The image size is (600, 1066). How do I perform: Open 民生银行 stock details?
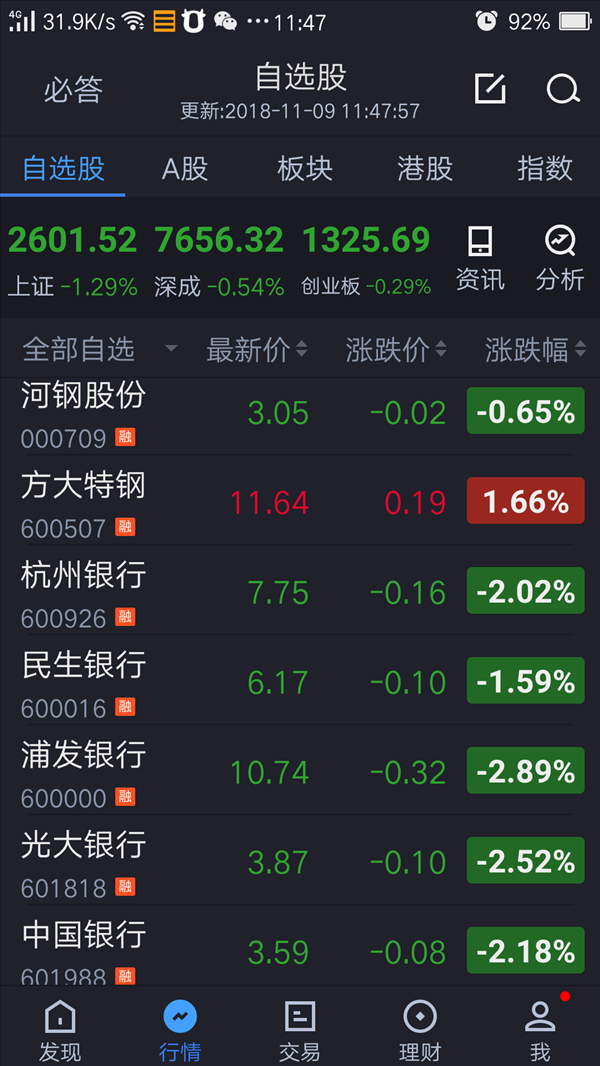click(x=300, y=681)
